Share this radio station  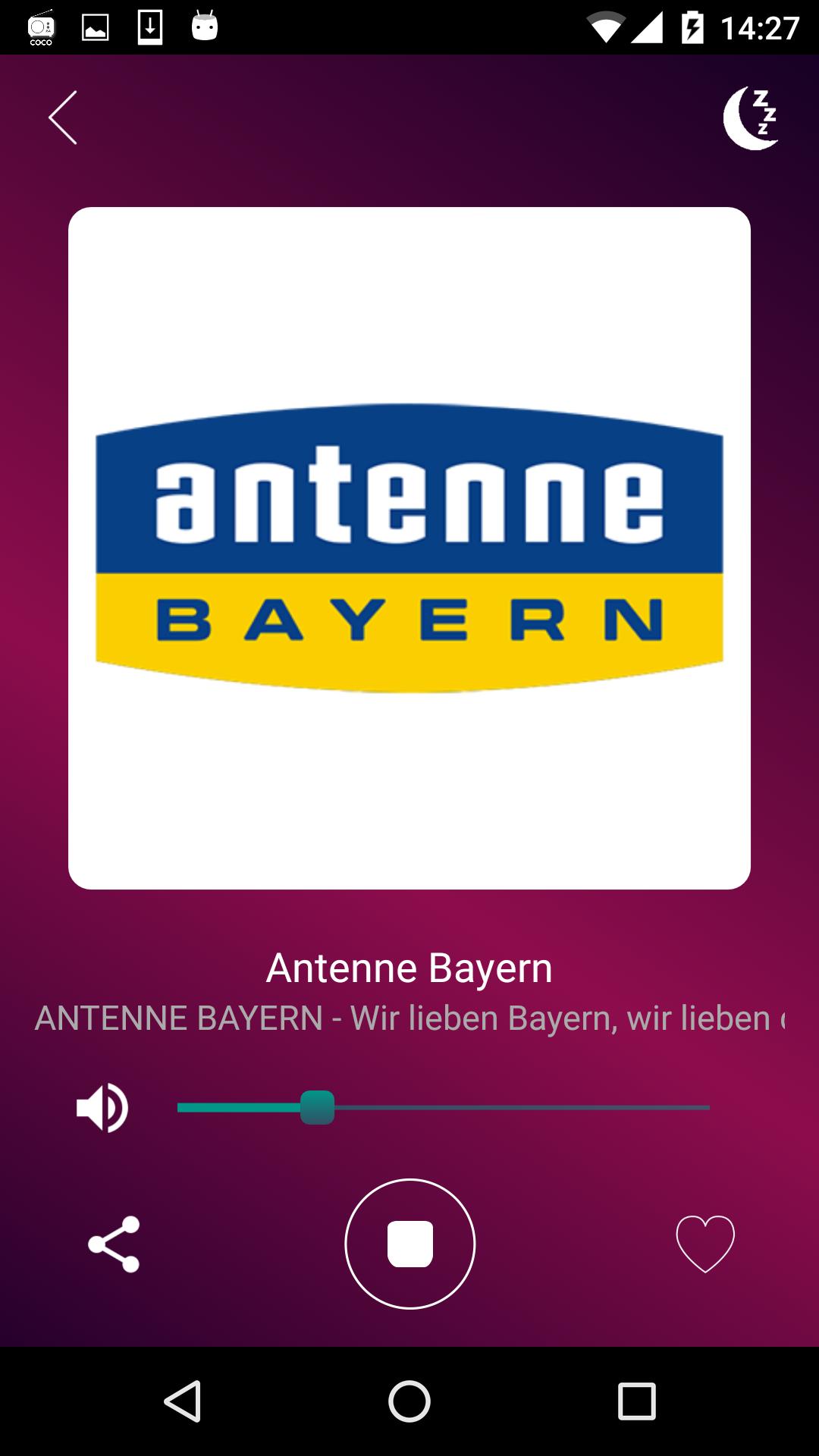click(x=115, y=1244)
